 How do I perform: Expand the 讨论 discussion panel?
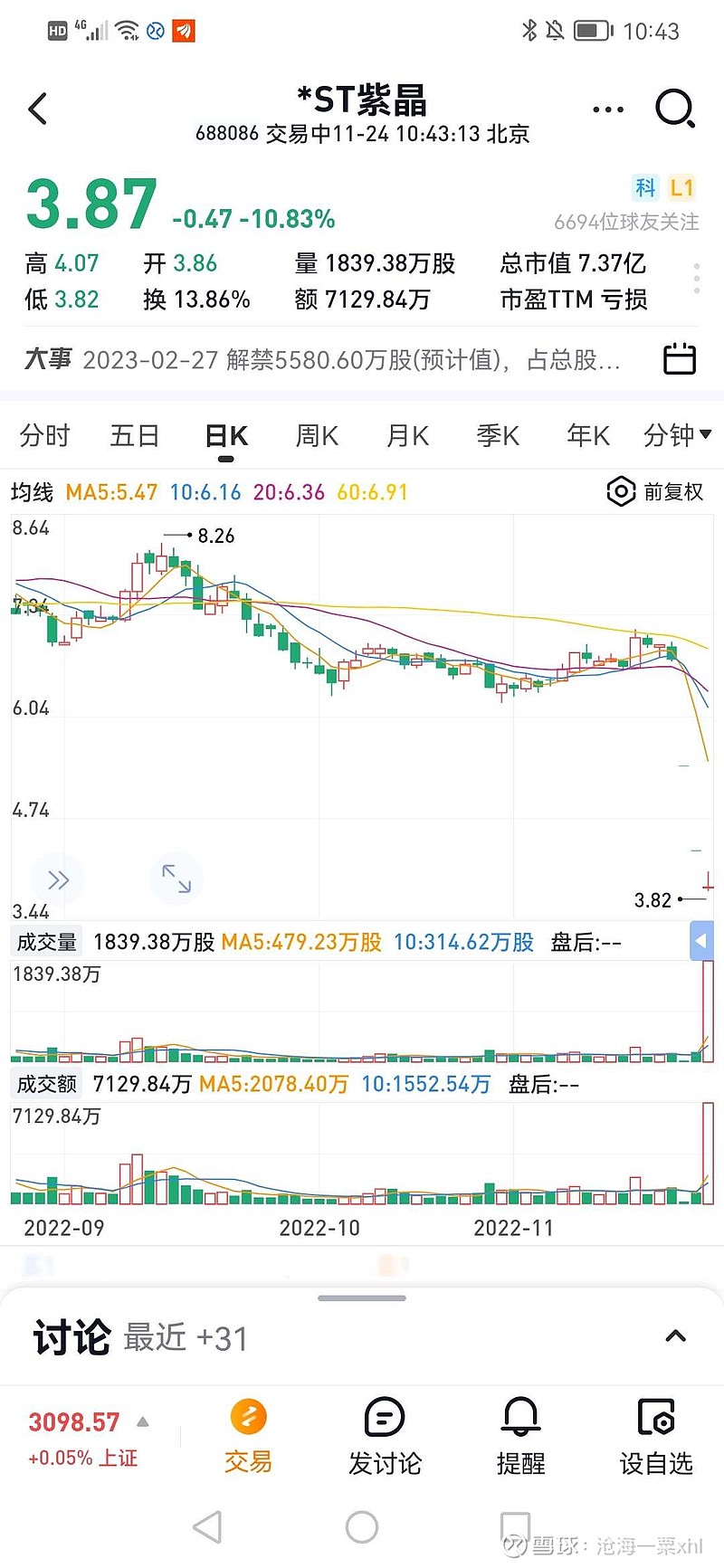click(x=675, y=1336)
